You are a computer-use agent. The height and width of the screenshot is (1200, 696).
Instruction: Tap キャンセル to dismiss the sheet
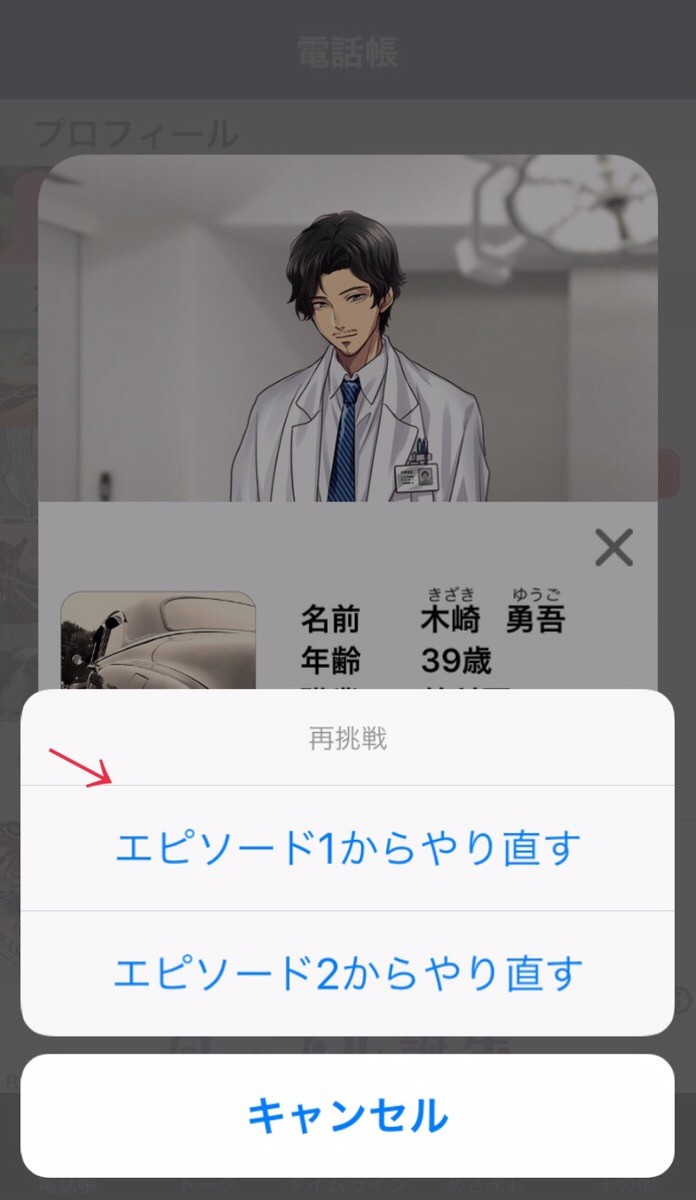[347, 1115]
